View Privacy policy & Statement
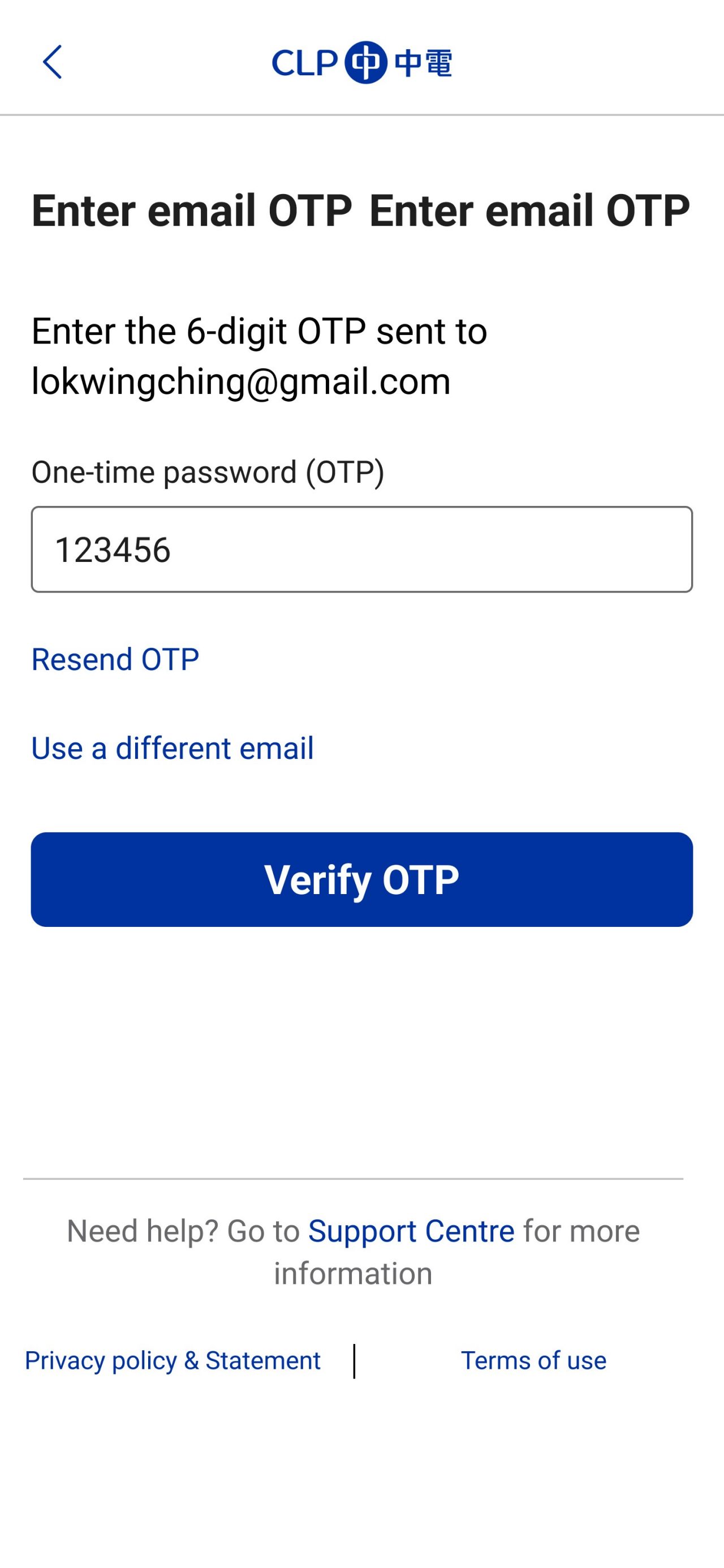This screenshot has height=1568, width=724. click(172, 1360)
